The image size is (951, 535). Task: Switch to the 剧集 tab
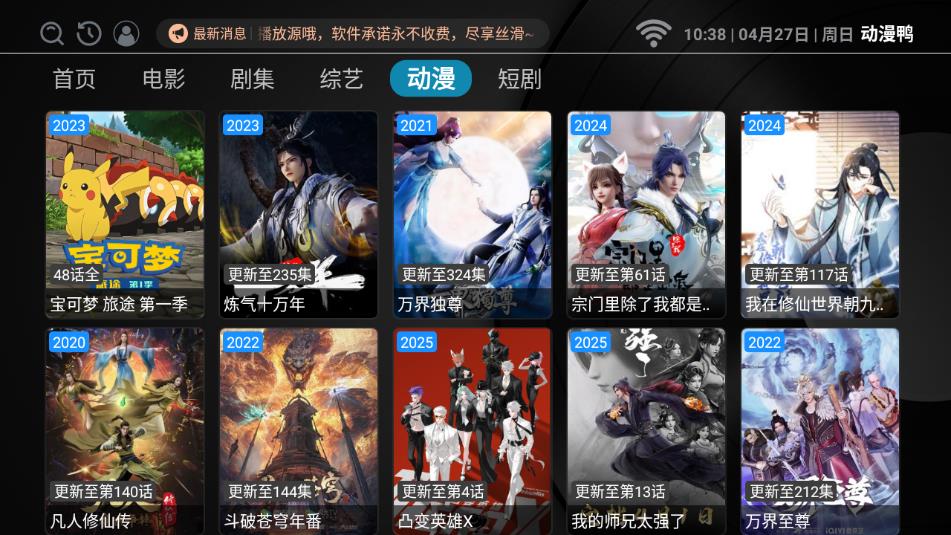click(x=252, y=79)
